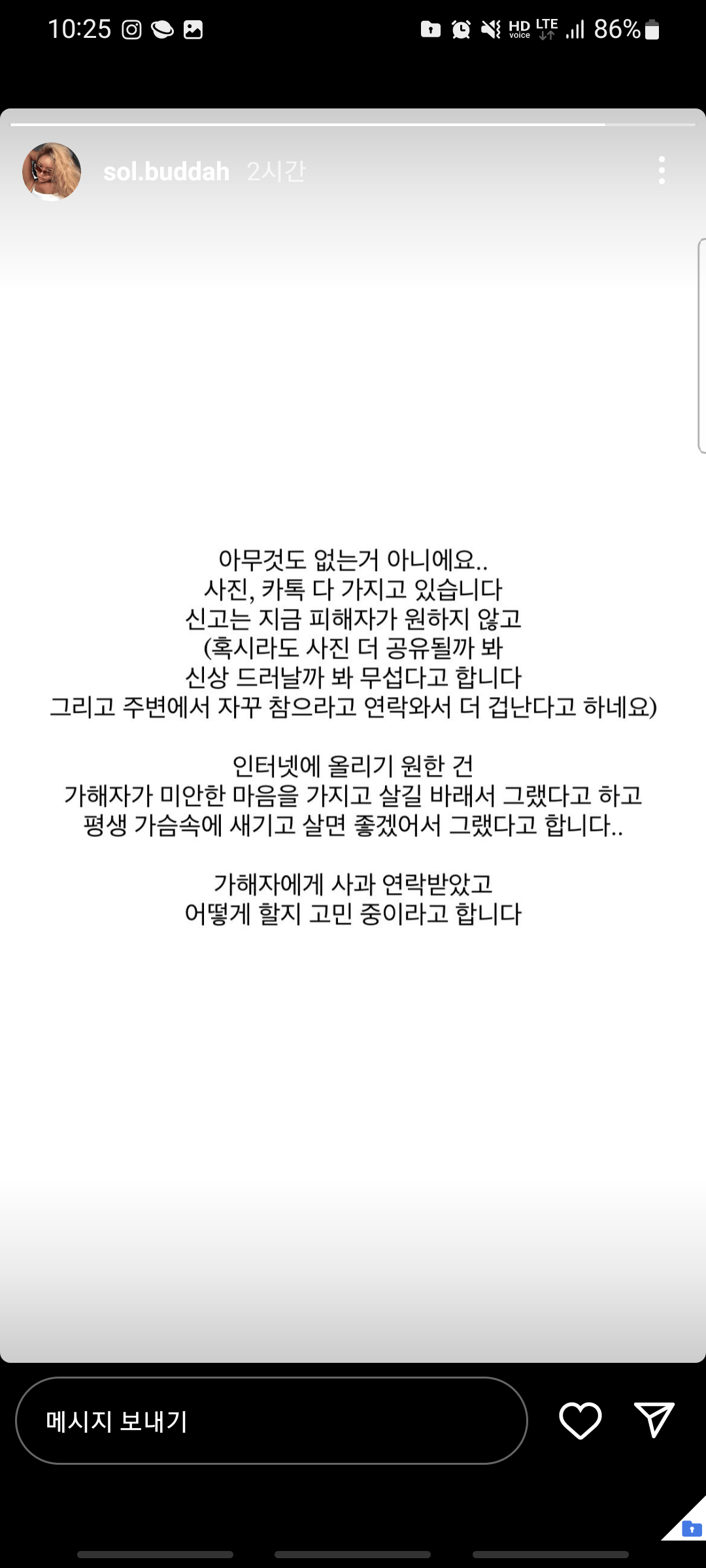This screenshot has width=706, height=1568.
Task: Like this story with the heart
Action: pyautogui.click(x=580, y=1420)
